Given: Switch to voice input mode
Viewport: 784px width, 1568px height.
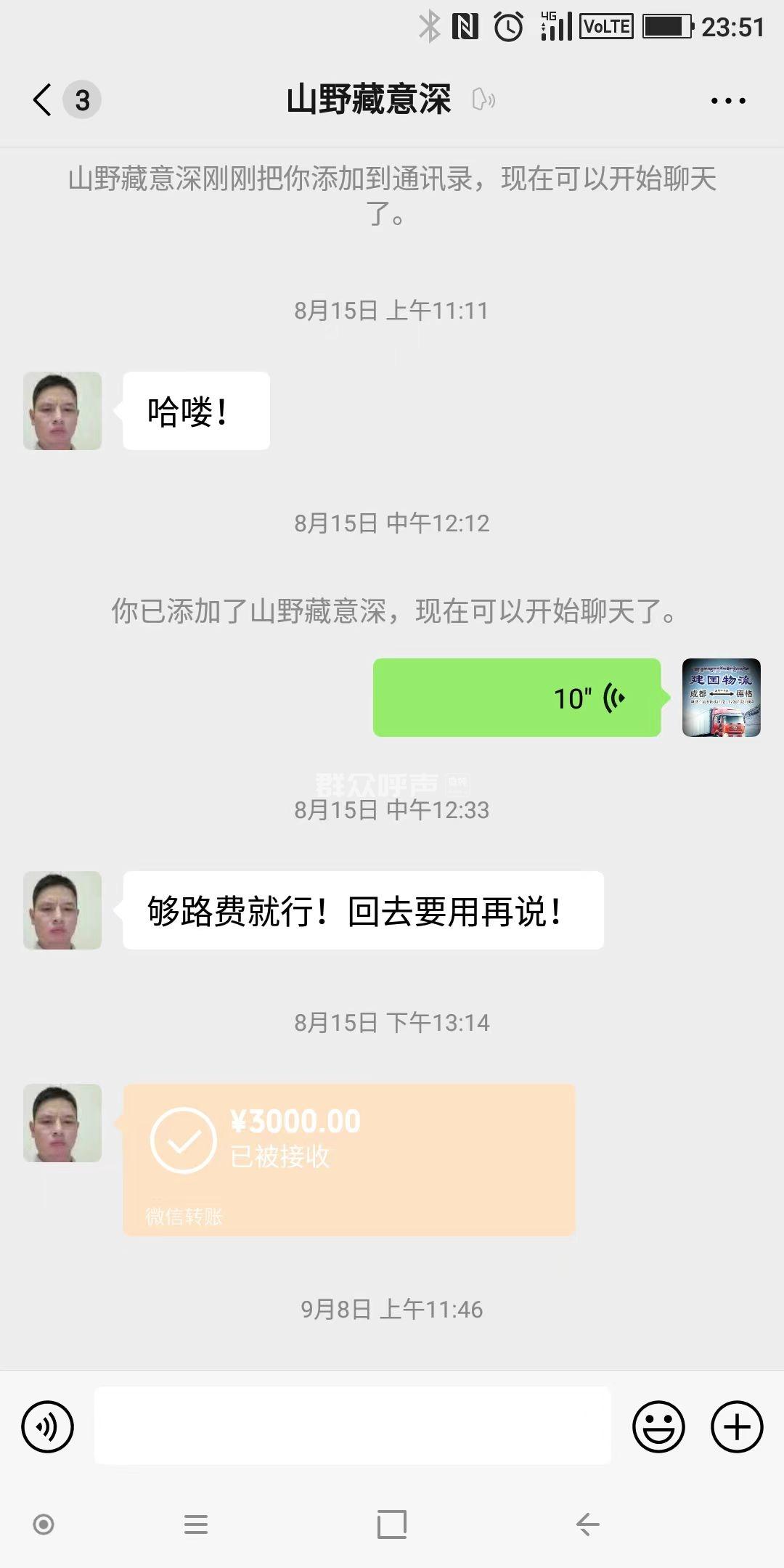Looking at the screenshot, I should point(48,1426).
